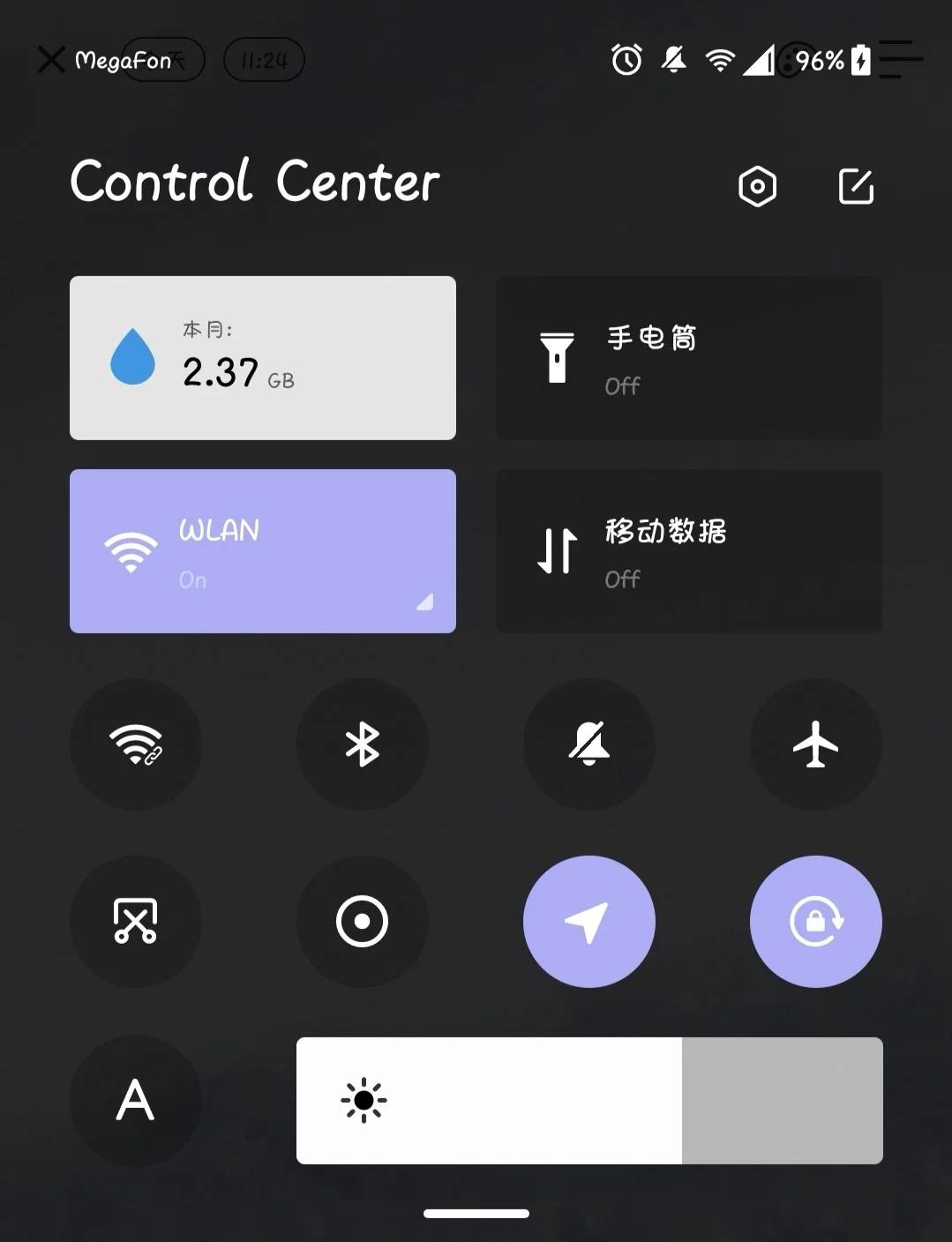The width and height of the screenshot is (952, 1242).
Task: Tap the brightness slider to adjust level
Action: (589, 1101)
